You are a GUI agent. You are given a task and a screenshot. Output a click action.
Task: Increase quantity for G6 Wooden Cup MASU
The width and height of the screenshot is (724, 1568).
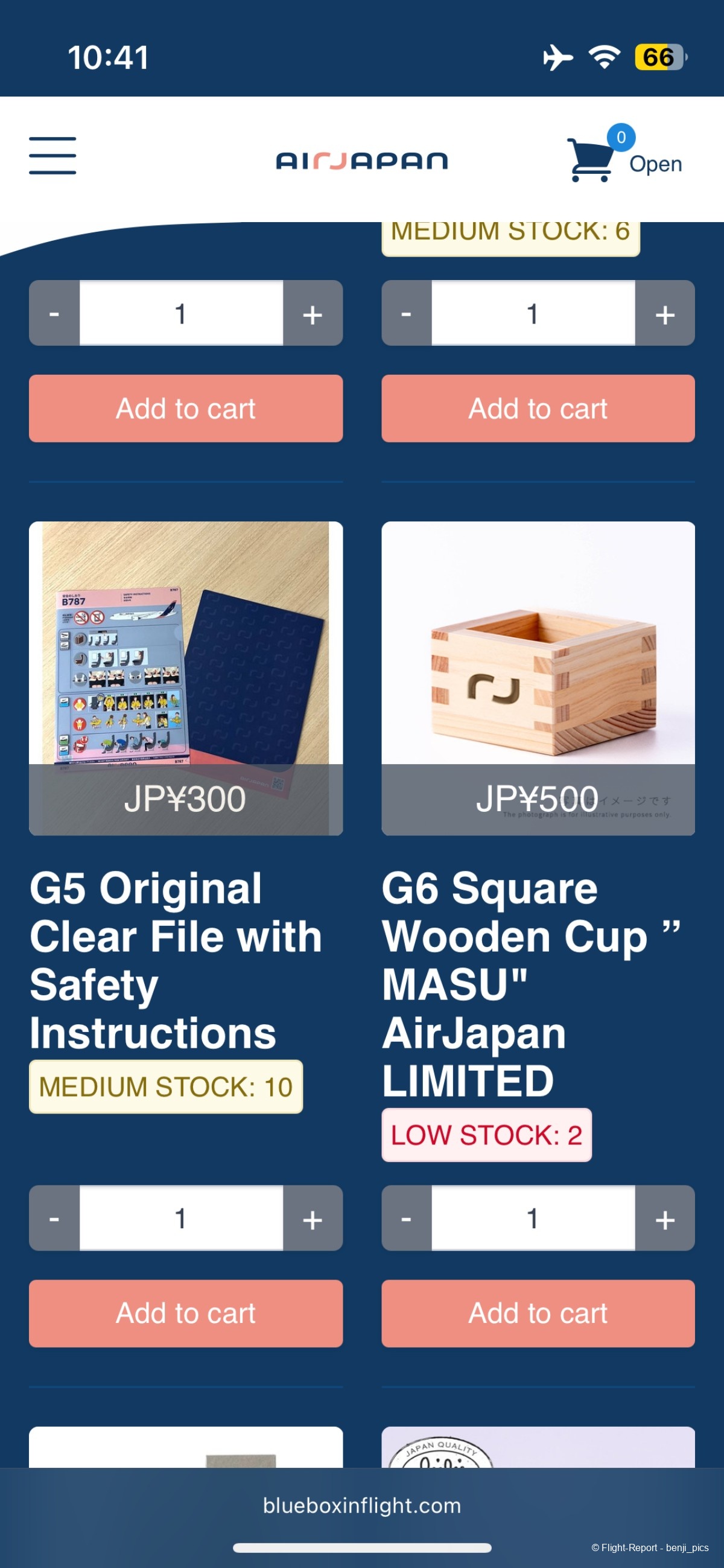click(x=664, y=1219)
